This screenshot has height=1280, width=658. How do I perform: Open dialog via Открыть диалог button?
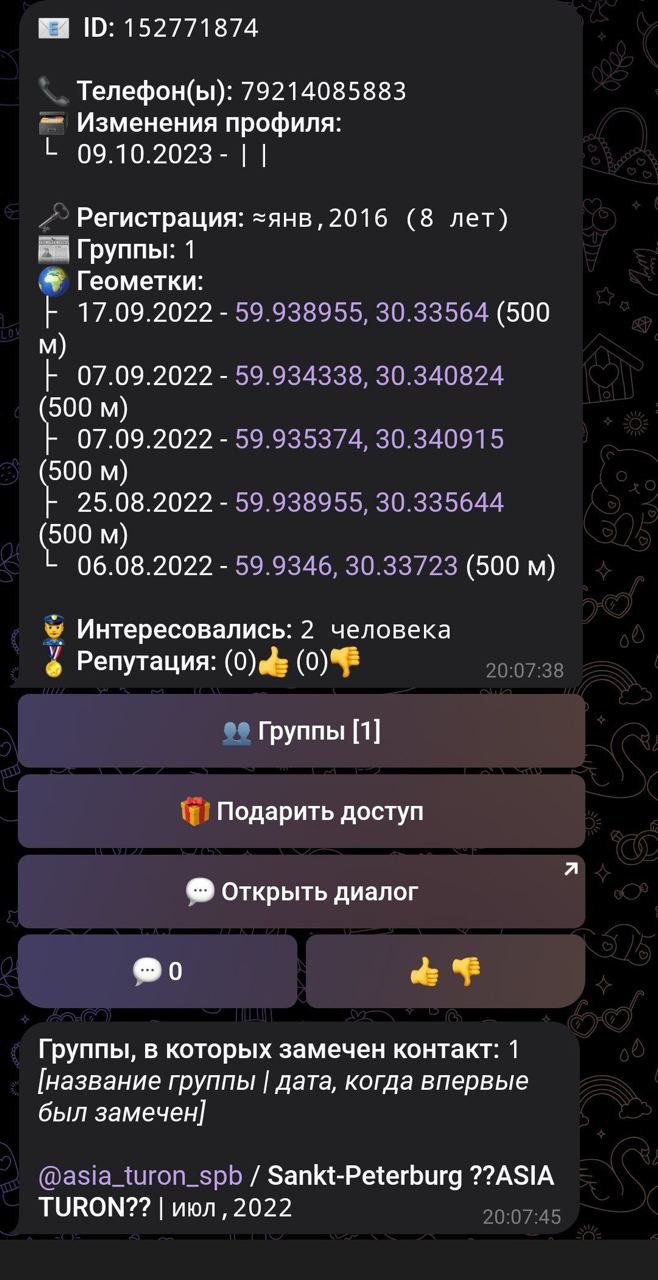coord(301,892)
